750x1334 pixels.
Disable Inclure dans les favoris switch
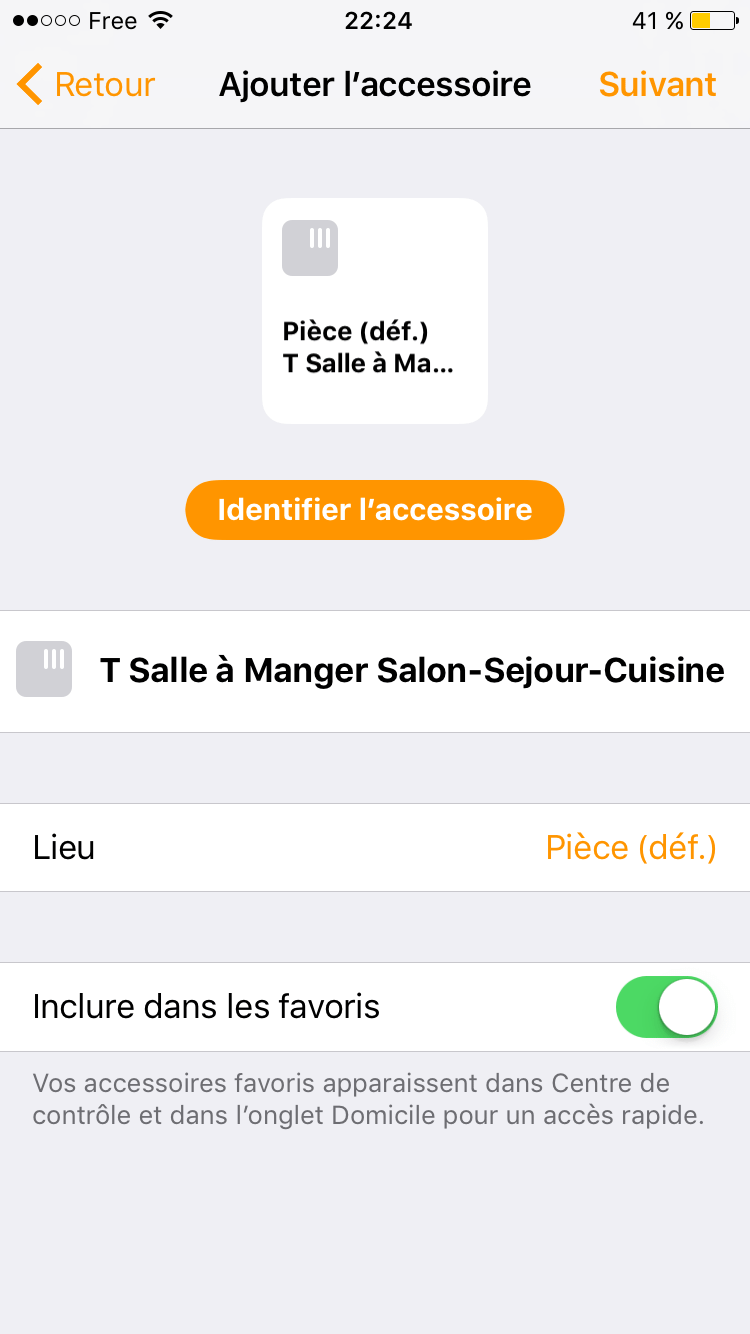(667, 1007)
